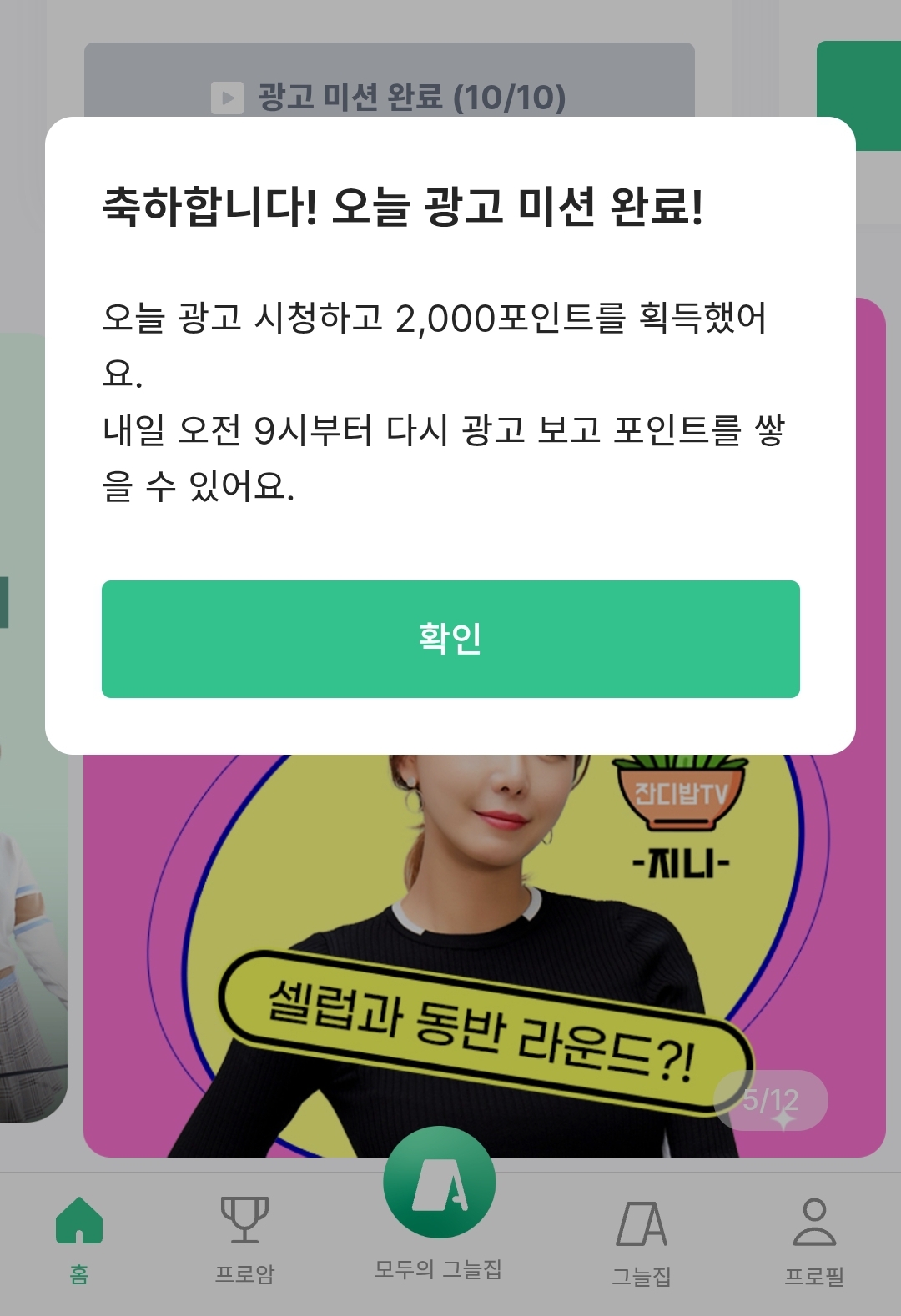
Task: Switch to the 홈 tab
Action: 79,1239
